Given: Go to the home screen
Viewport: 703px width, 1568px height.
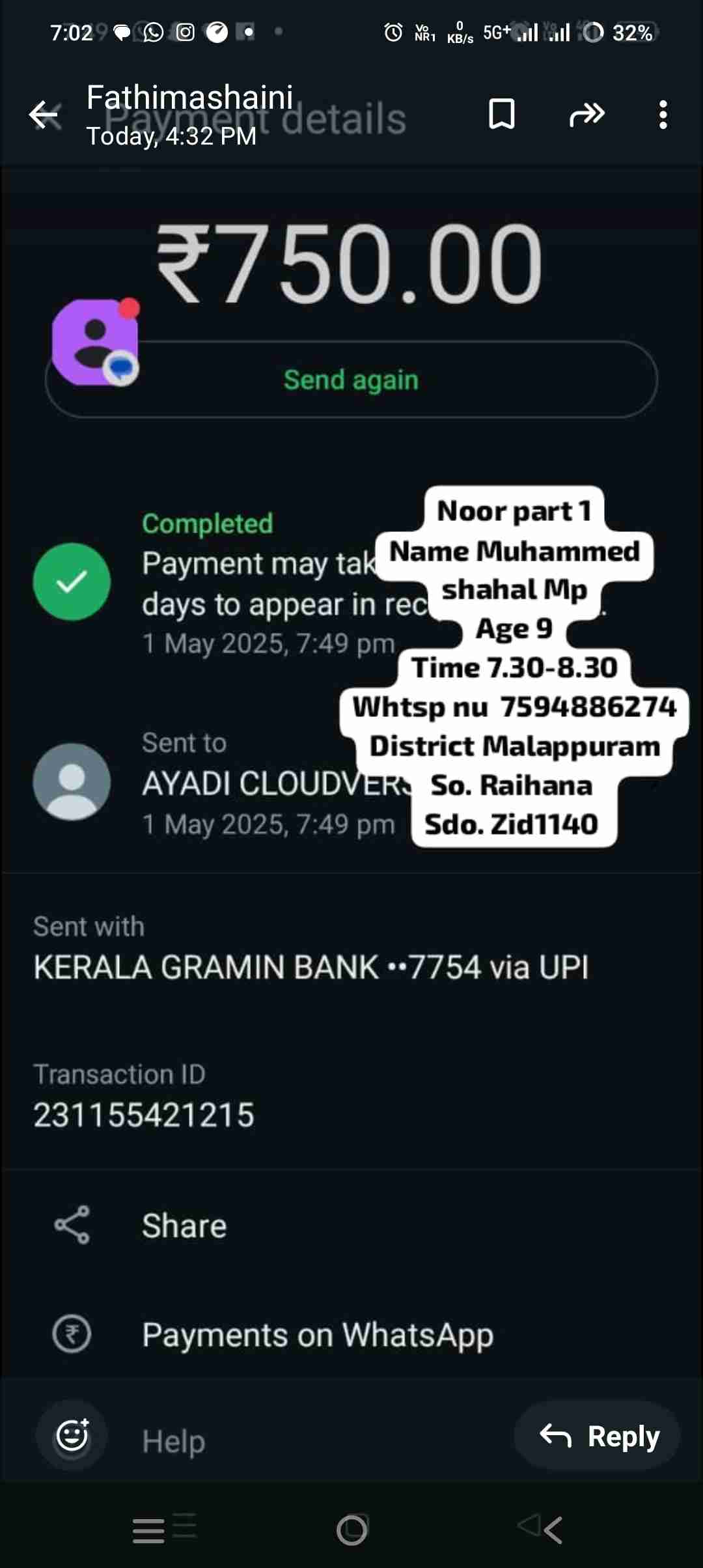Looking at the screenshot, I should click(351, 1530).
